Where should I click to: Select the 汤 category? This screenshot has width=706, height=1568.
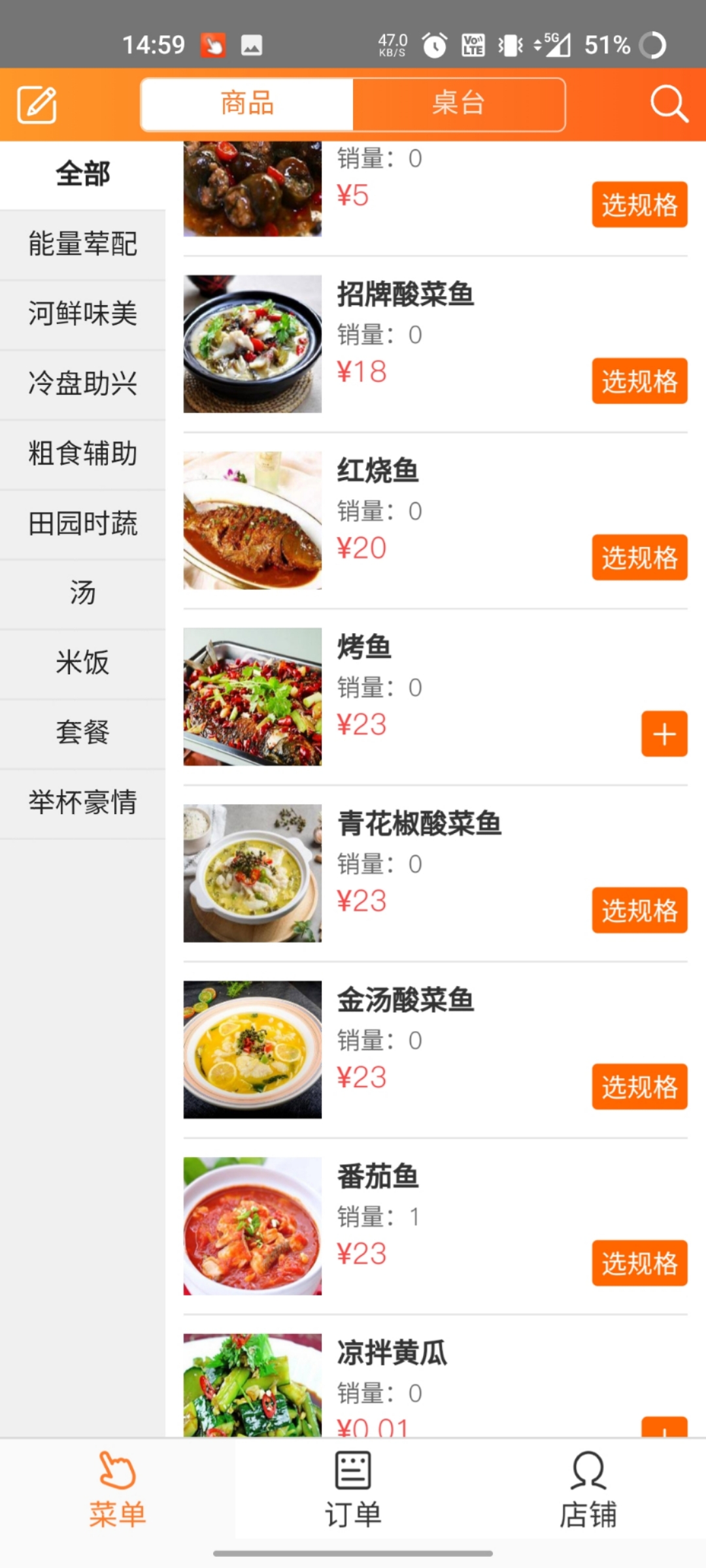(x=82, y=593)
